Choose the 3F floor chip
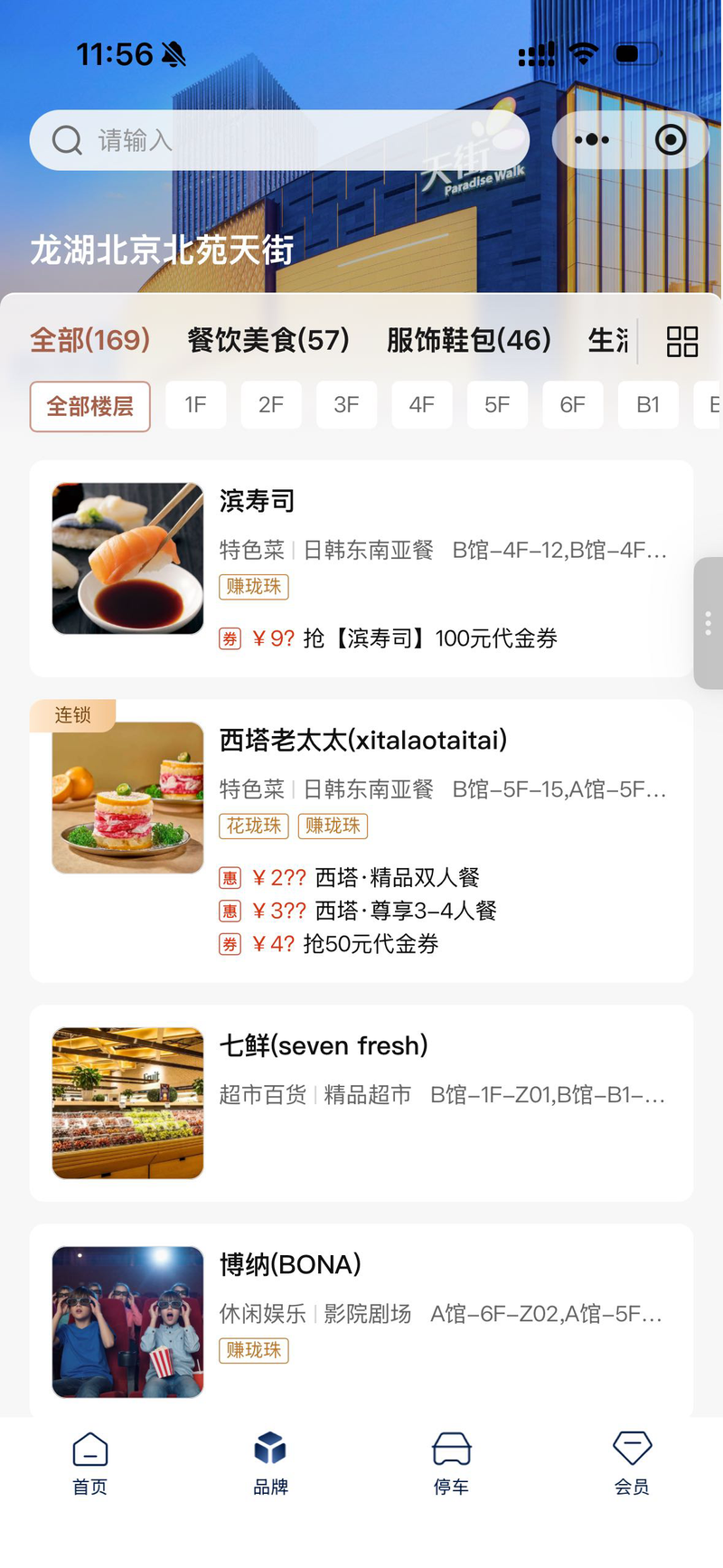 coord(346,405)
